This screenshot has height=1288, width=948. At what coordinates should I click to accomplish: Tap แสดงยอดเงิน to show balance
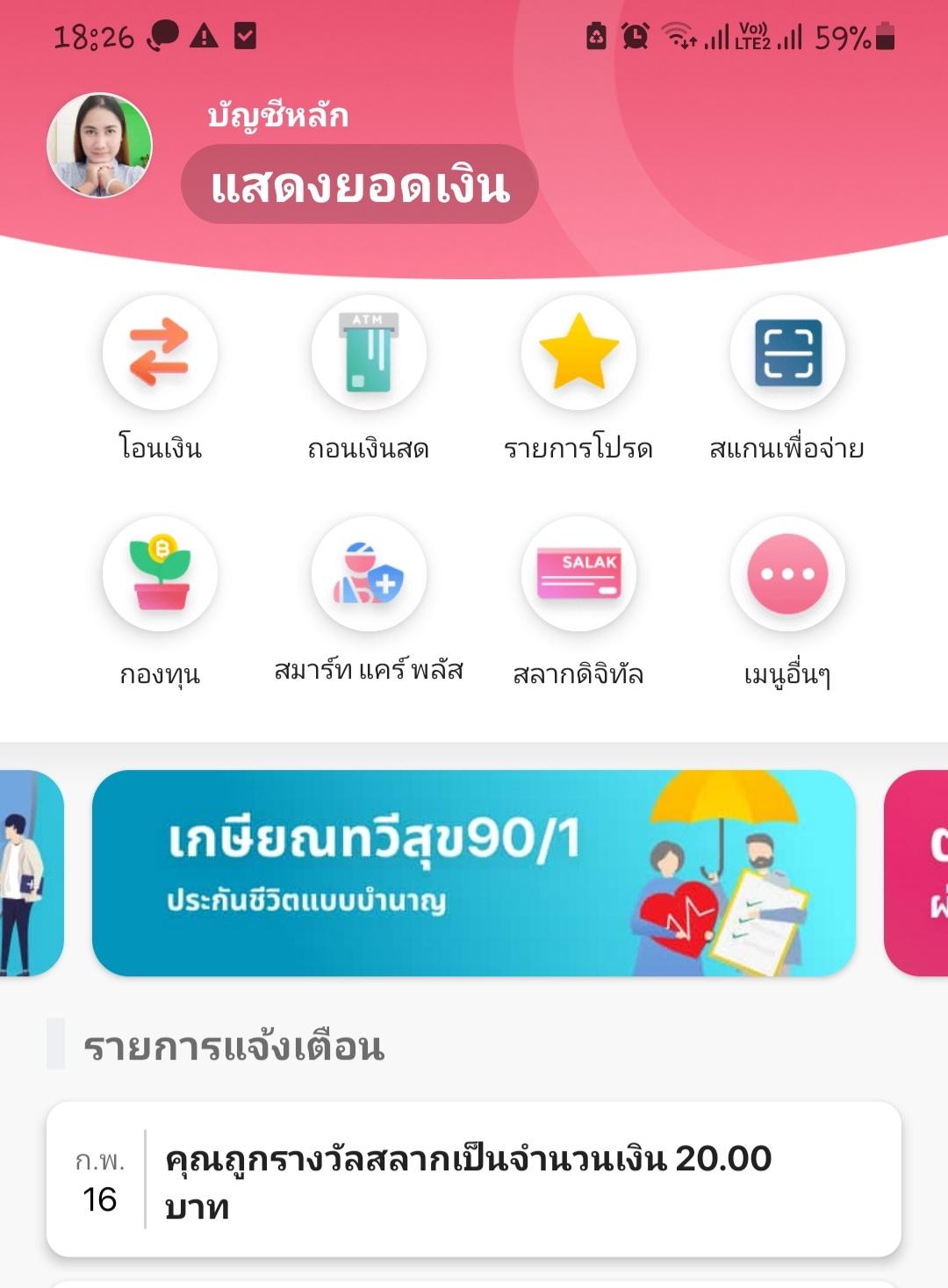[359, 184]
